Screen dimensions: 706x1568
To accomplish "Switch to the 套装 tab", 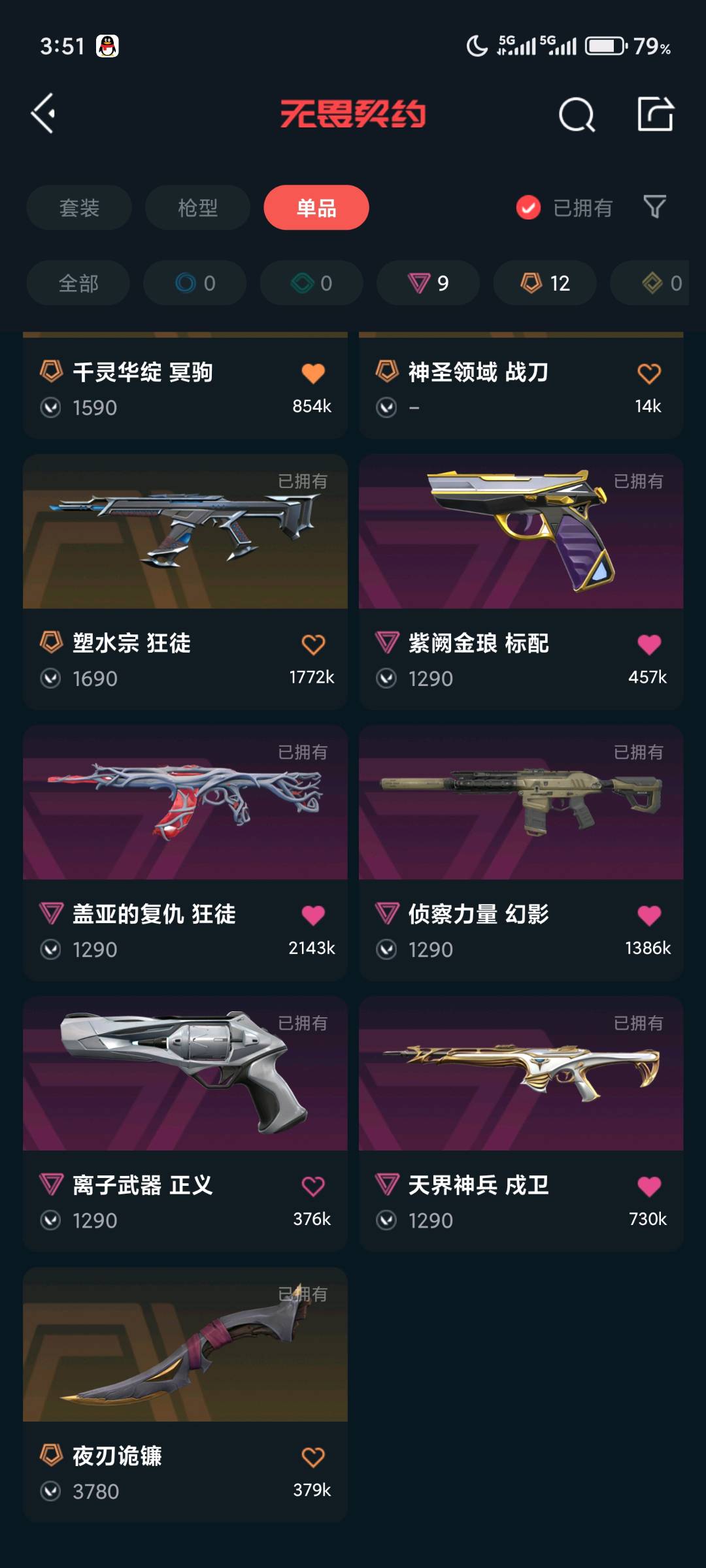I will [79, 208].
